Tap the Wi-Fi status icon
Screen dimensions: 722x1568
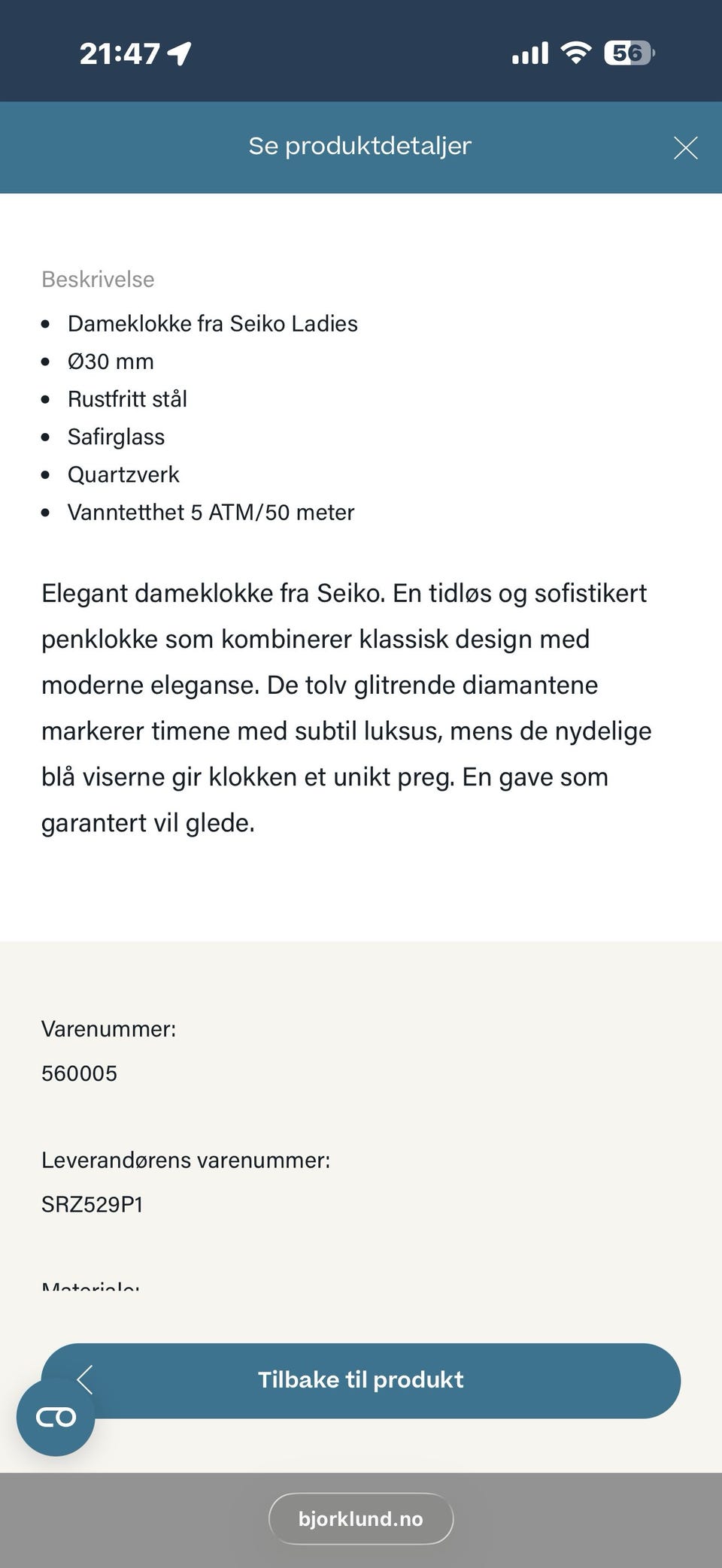tap(575, 51)
